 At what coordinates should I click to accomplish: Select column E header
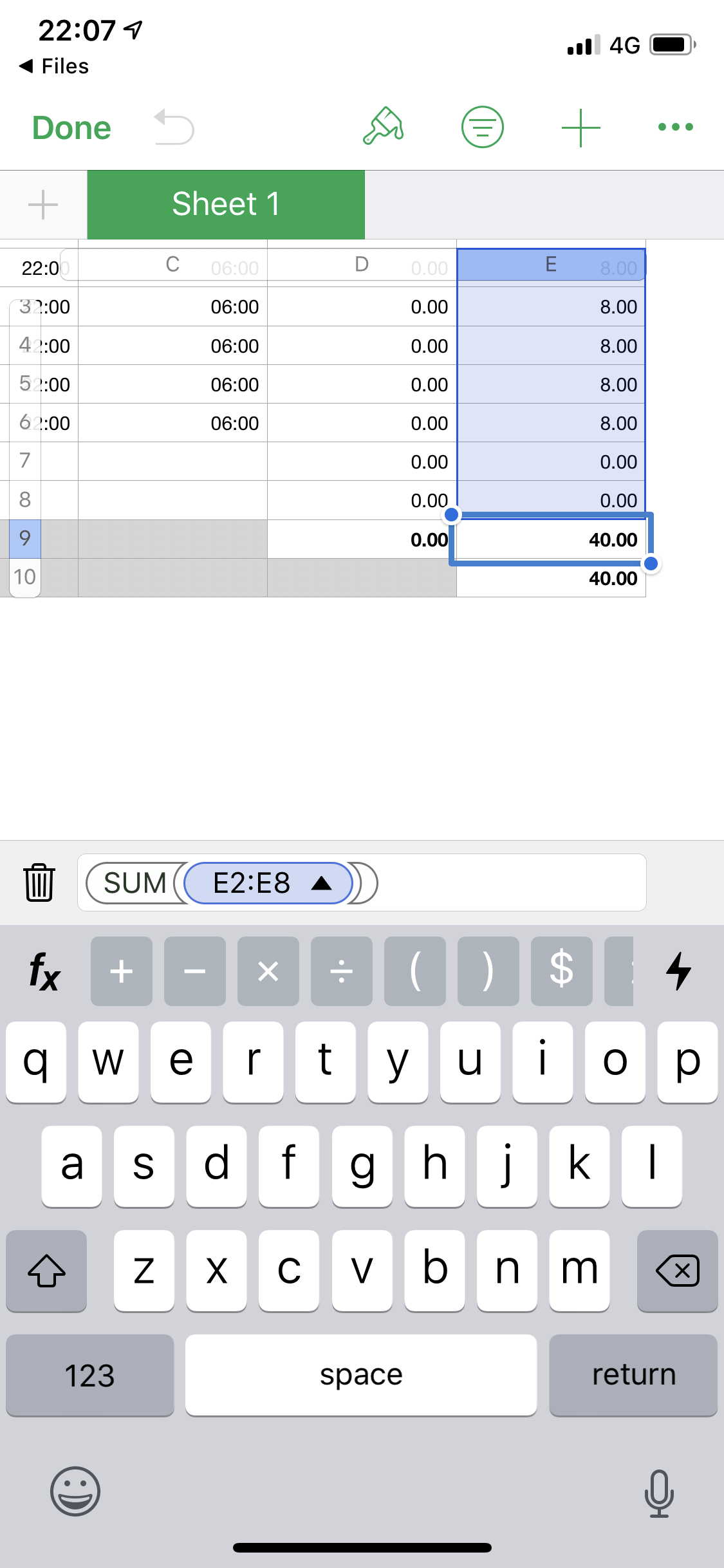pos(551,264)
